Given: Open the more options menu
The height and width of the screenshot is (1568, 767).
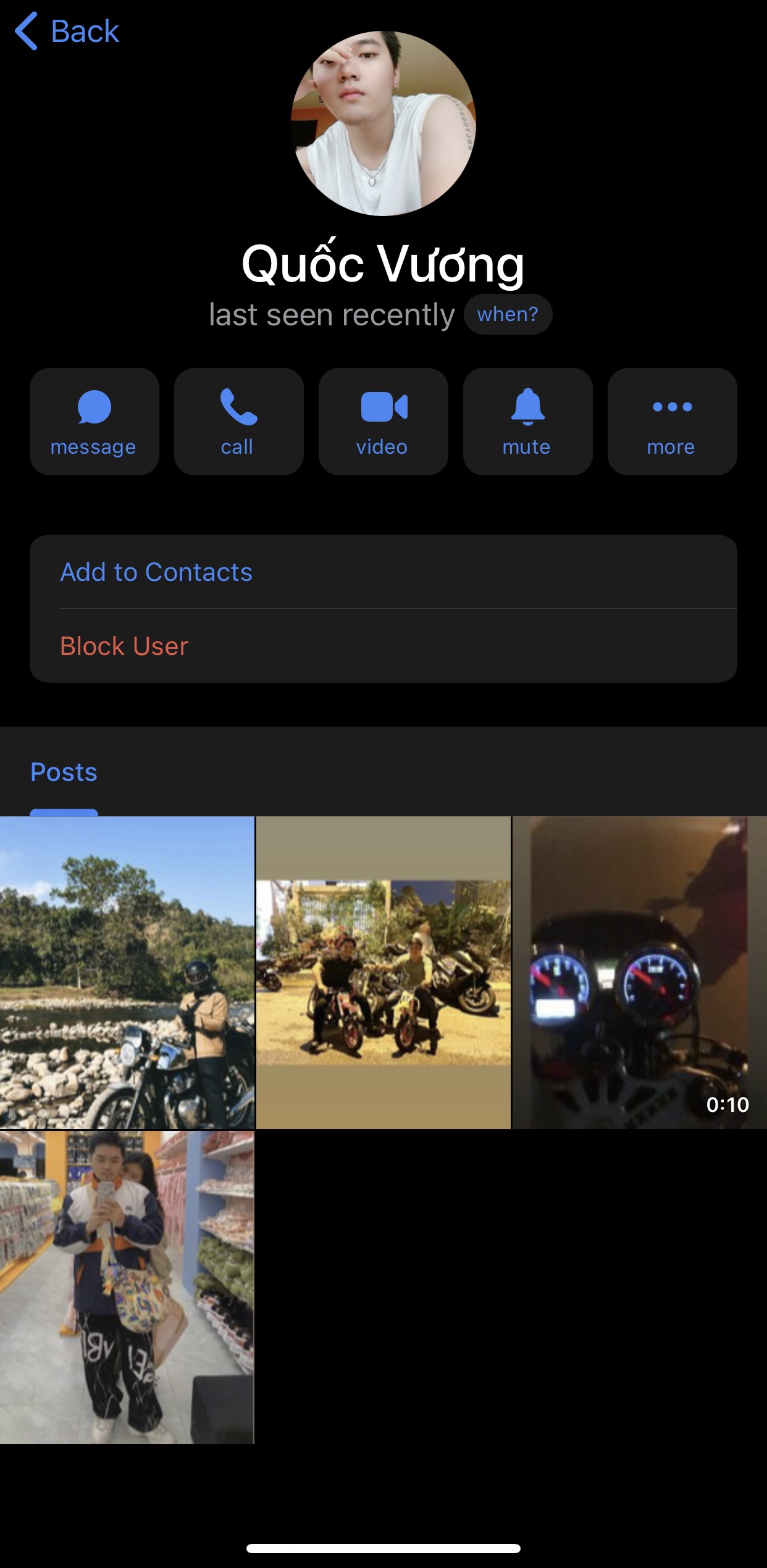Looking at the screenshot, I should 672,421.
